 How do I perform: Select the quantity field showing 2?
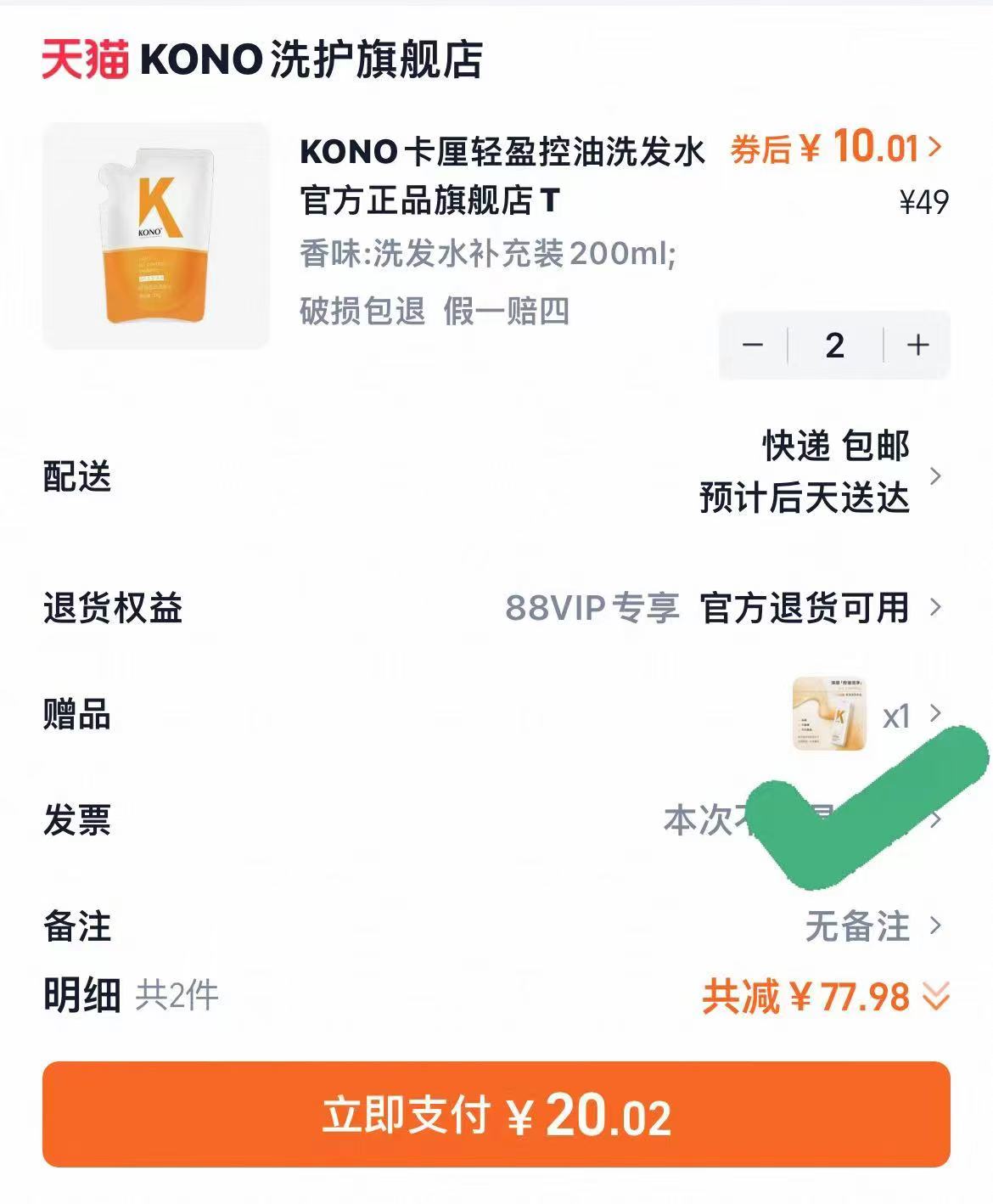point(835,345)
